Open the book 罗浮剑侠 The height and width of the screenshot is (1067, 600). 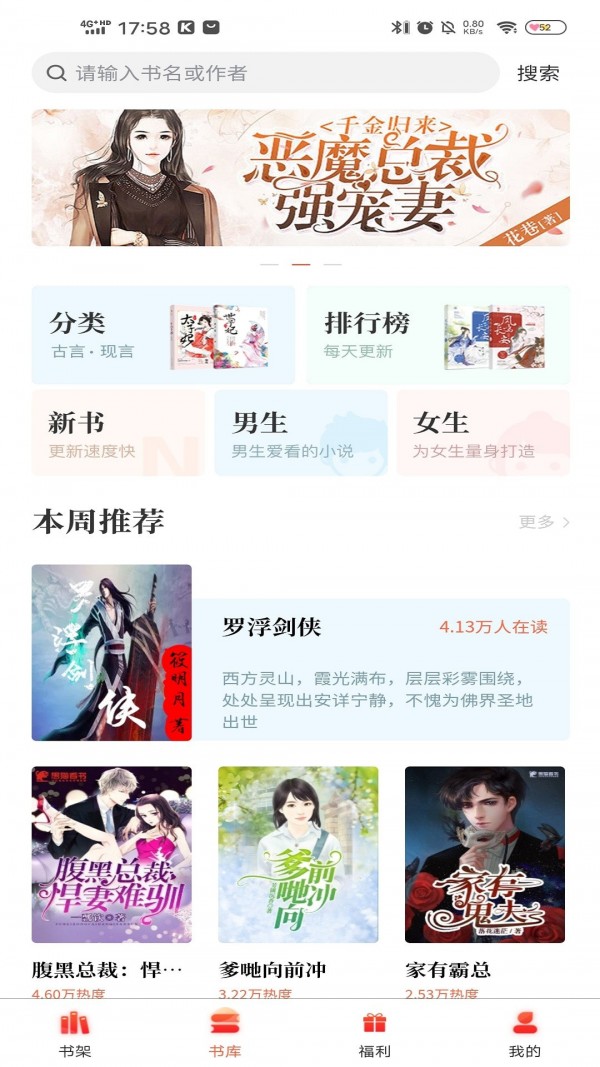(x=300, y=653)
